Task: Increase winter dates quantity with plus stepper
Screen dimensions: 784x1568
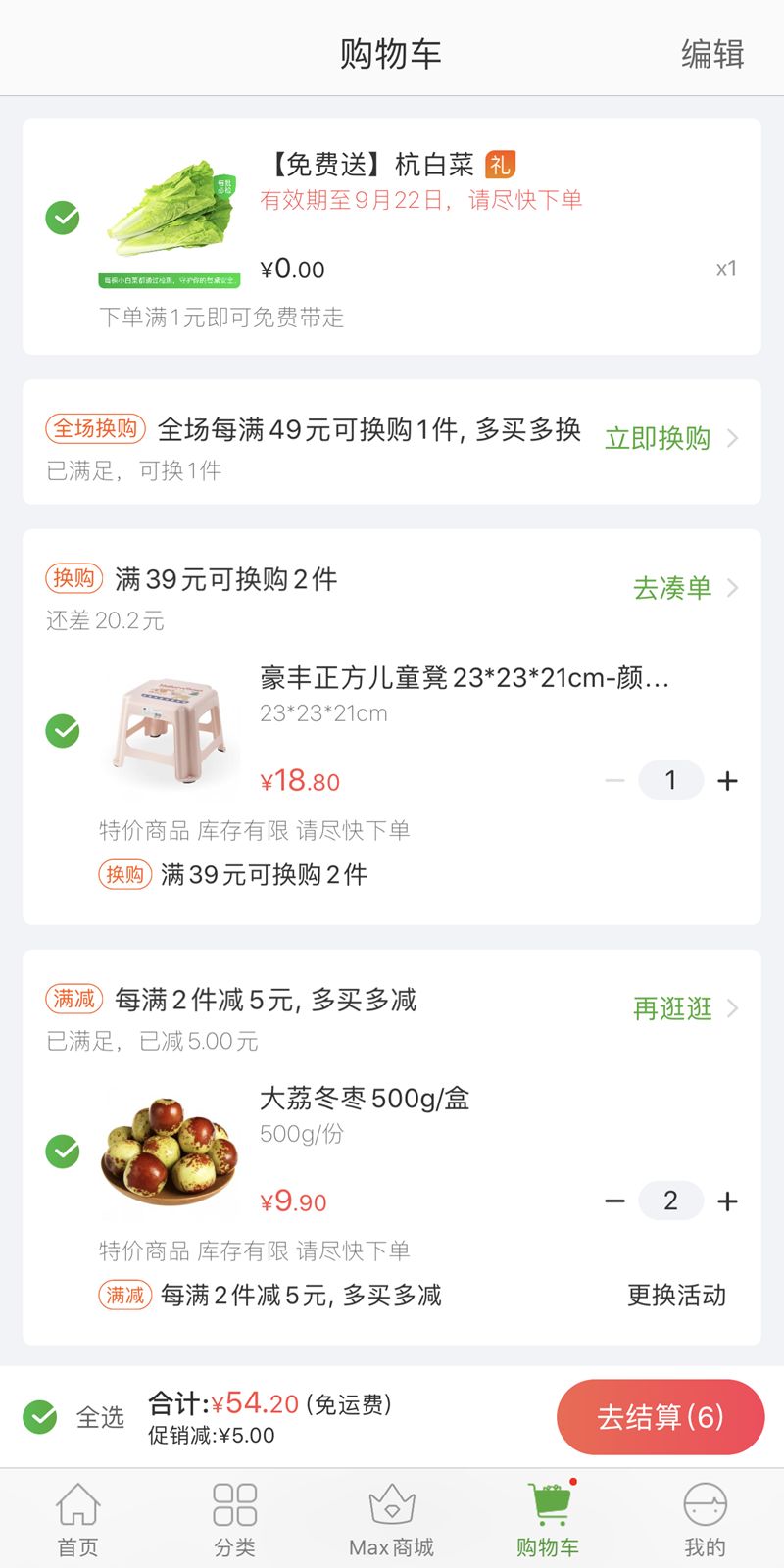Action: tap(727, 1200)
